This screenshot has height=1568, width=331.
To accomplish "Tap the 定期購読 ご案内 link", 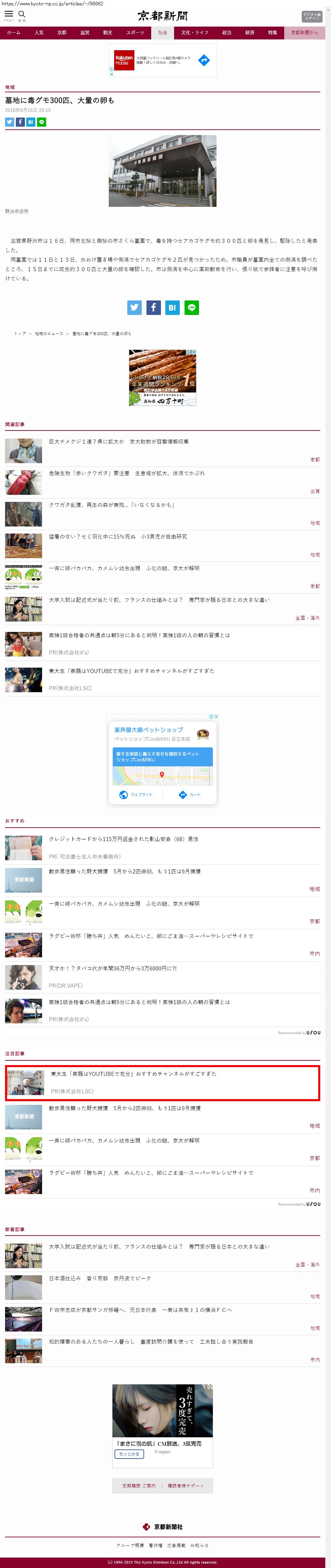I will click(x=139, y=1486).
